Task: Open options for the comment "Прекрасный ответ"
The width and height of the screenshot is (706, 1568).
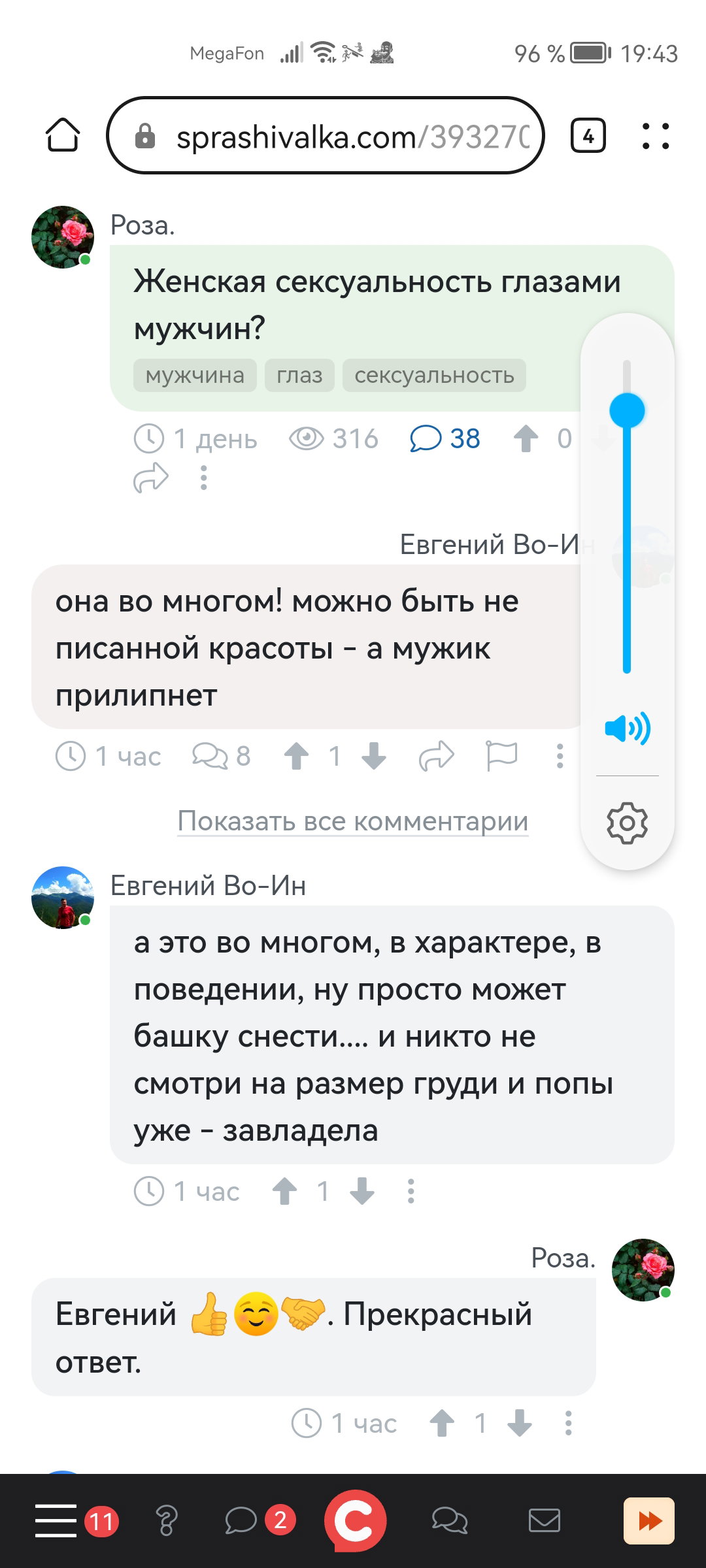Action: coord(568,1423)
